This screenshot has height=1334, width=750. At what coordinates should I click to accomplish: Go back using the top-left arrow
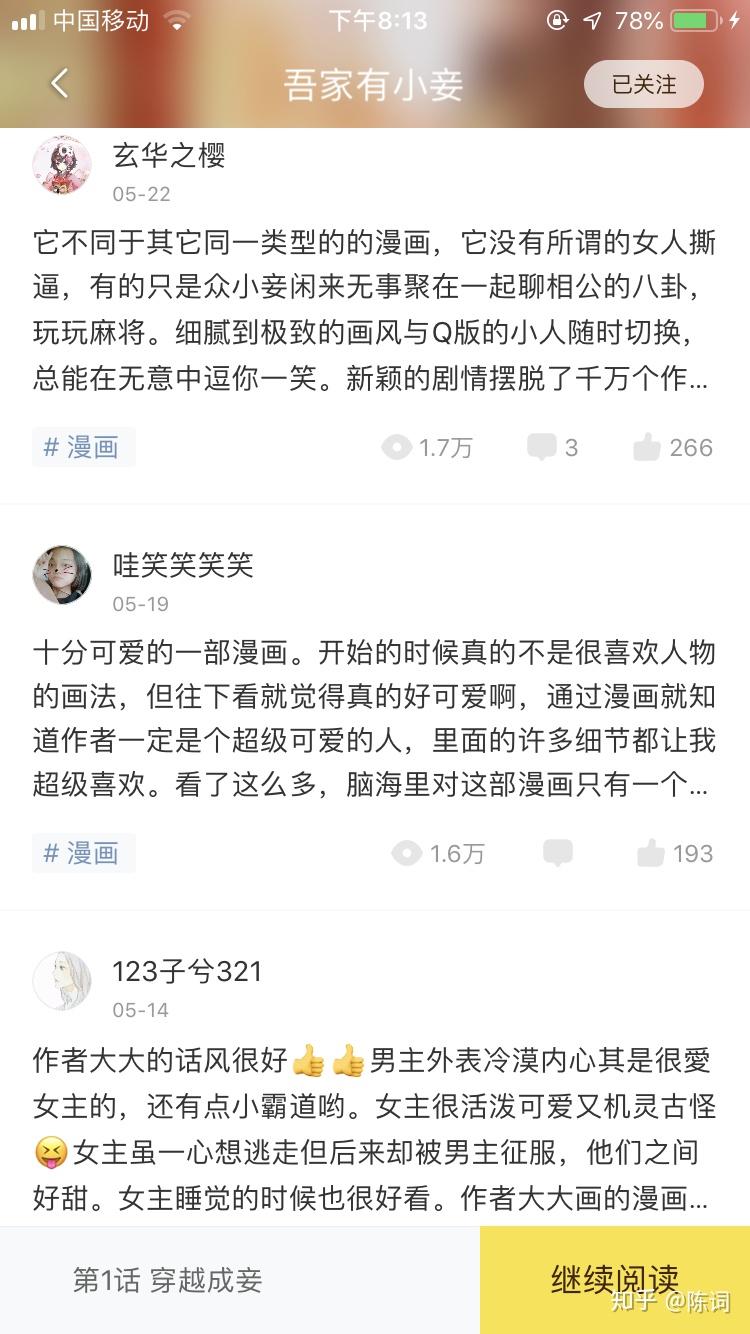pyautogui.click(x=60, y=84)
